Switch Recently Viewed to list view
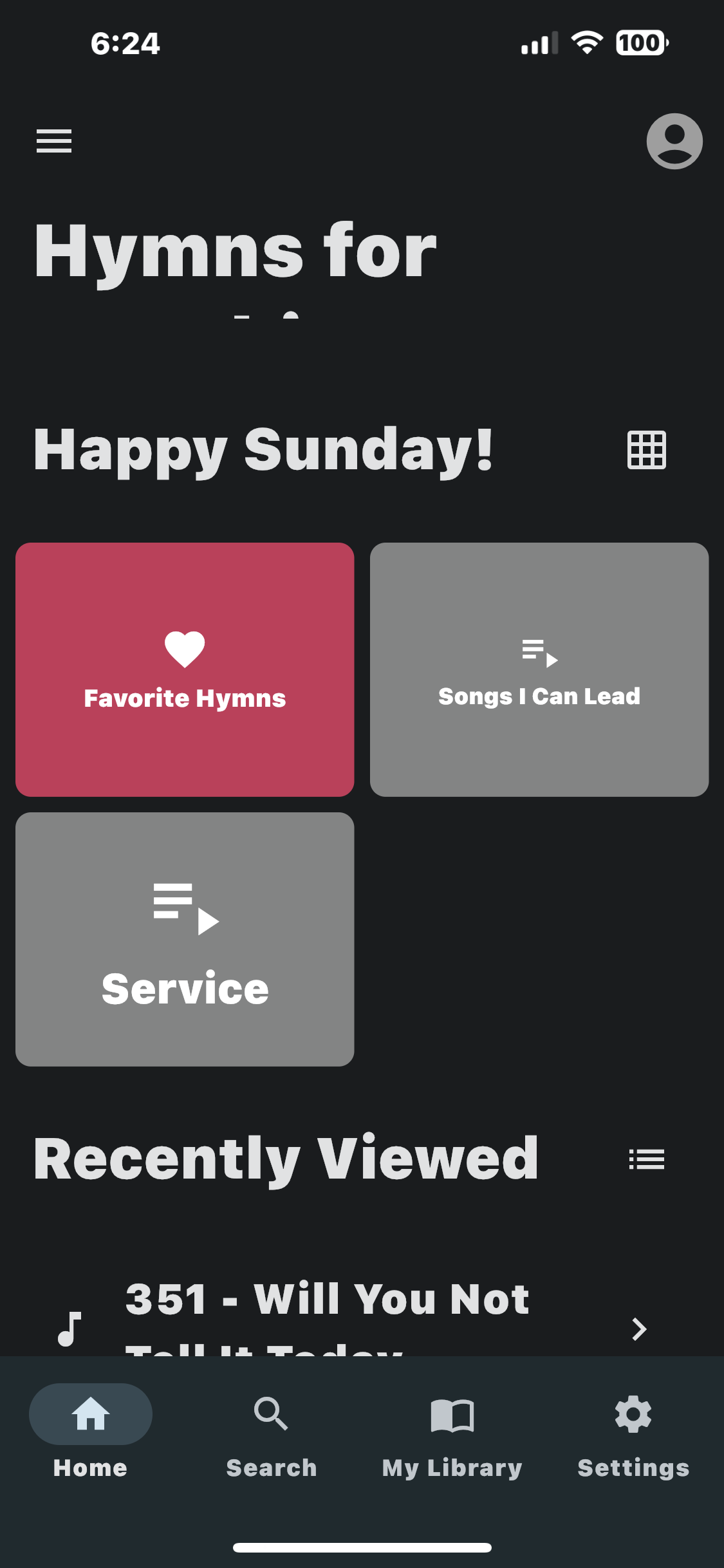This screenshot has height=1568, width=724. 645,1159
